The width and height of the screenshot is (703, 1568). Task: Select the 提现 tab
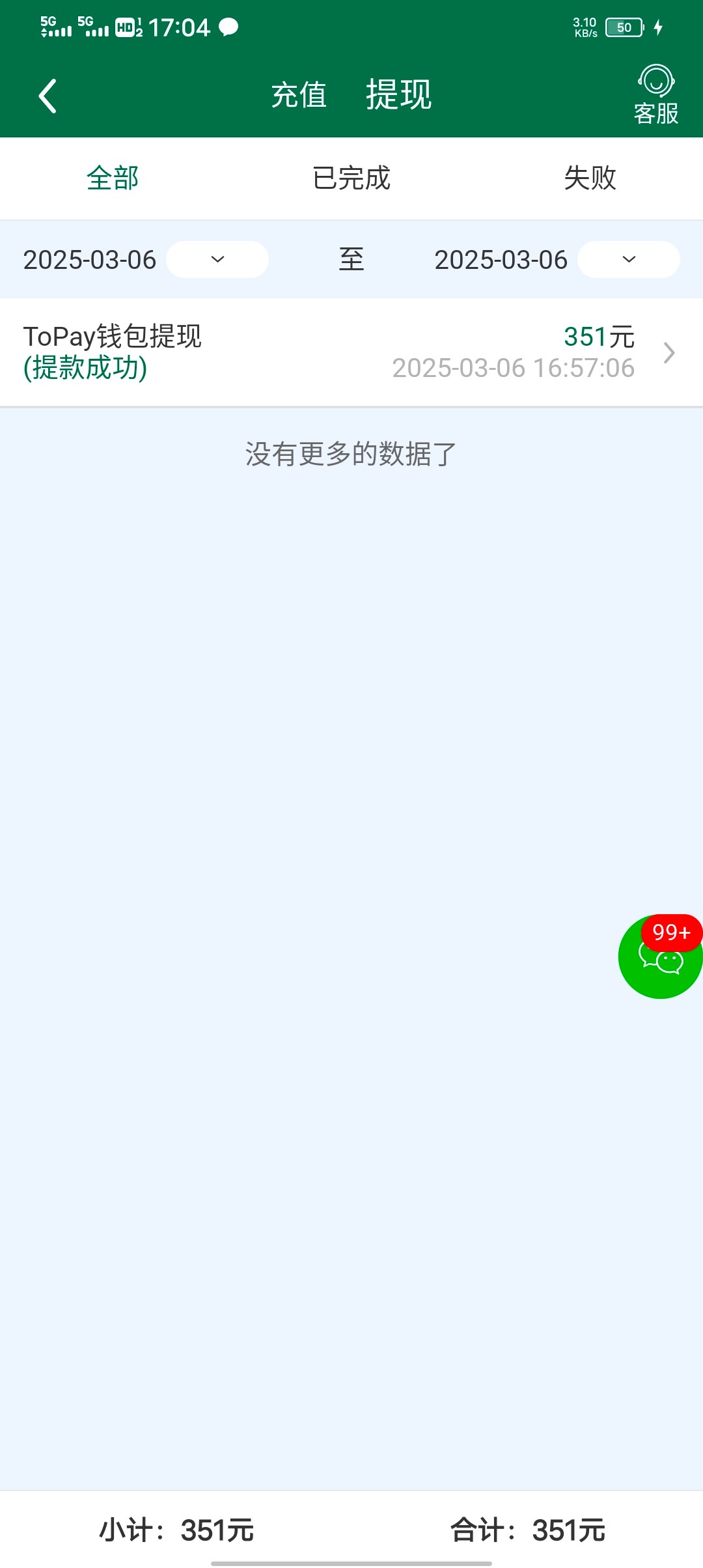pos(398,94)
